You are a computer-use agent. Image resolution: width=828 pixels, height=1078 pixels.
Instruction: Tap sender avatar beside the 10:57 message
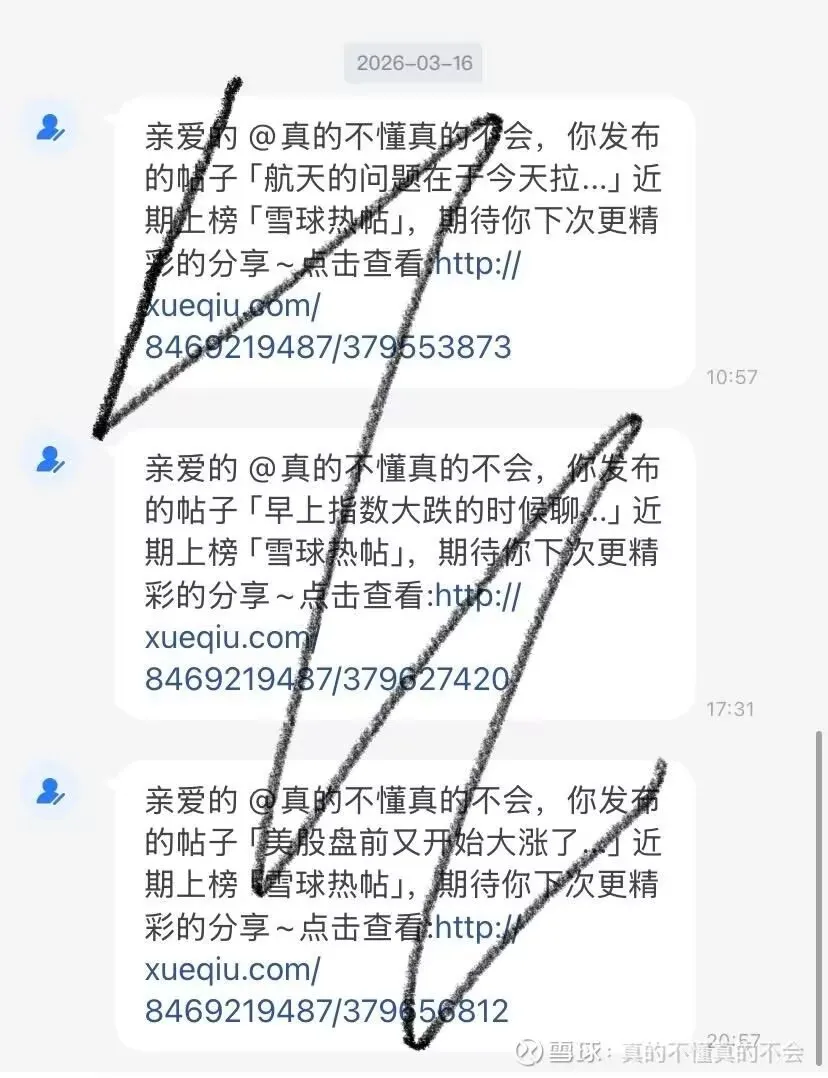[50, 128]
